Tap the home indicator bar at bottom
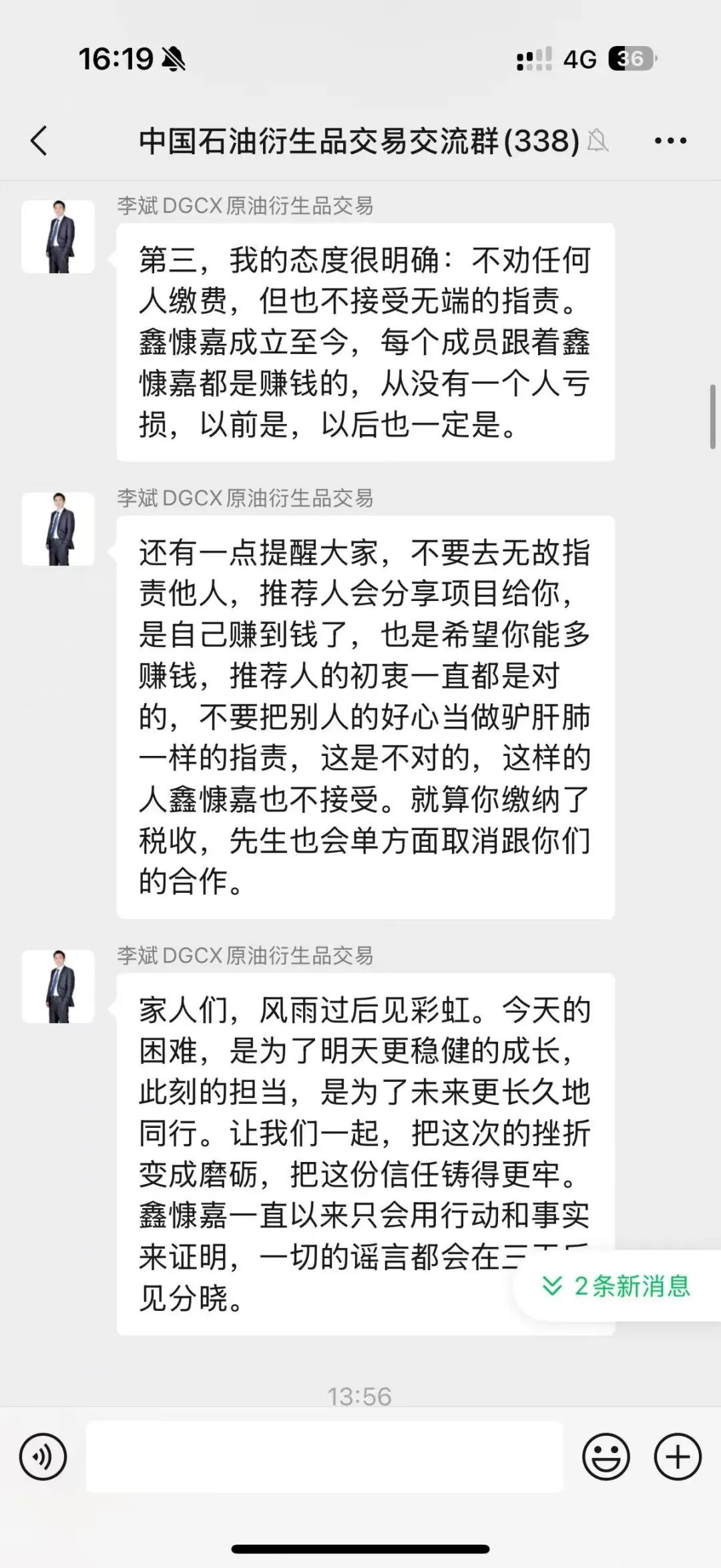 tap(360, 1551)
